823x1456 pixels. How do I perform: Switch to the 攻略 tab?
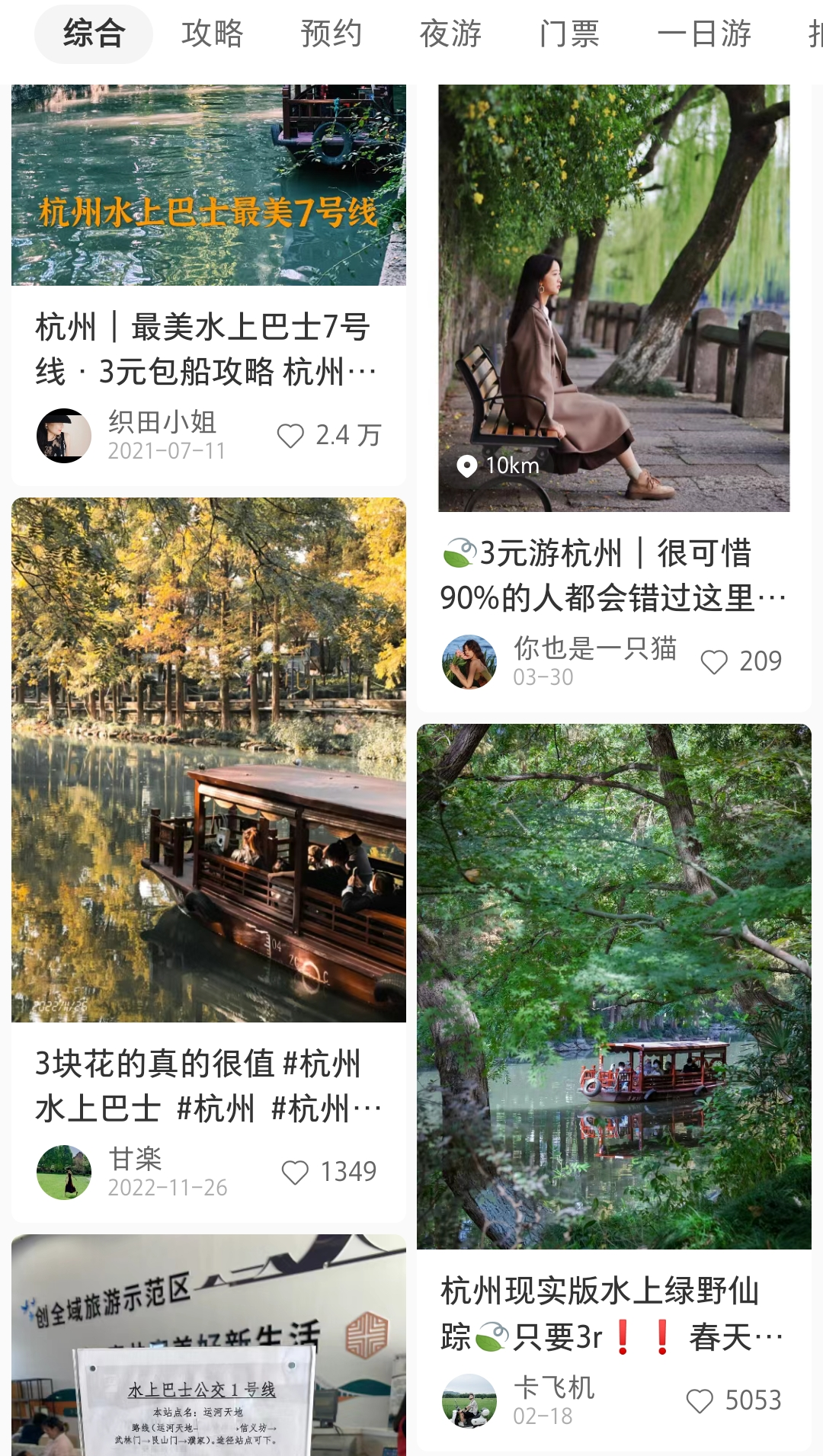(x=212, y=34)
